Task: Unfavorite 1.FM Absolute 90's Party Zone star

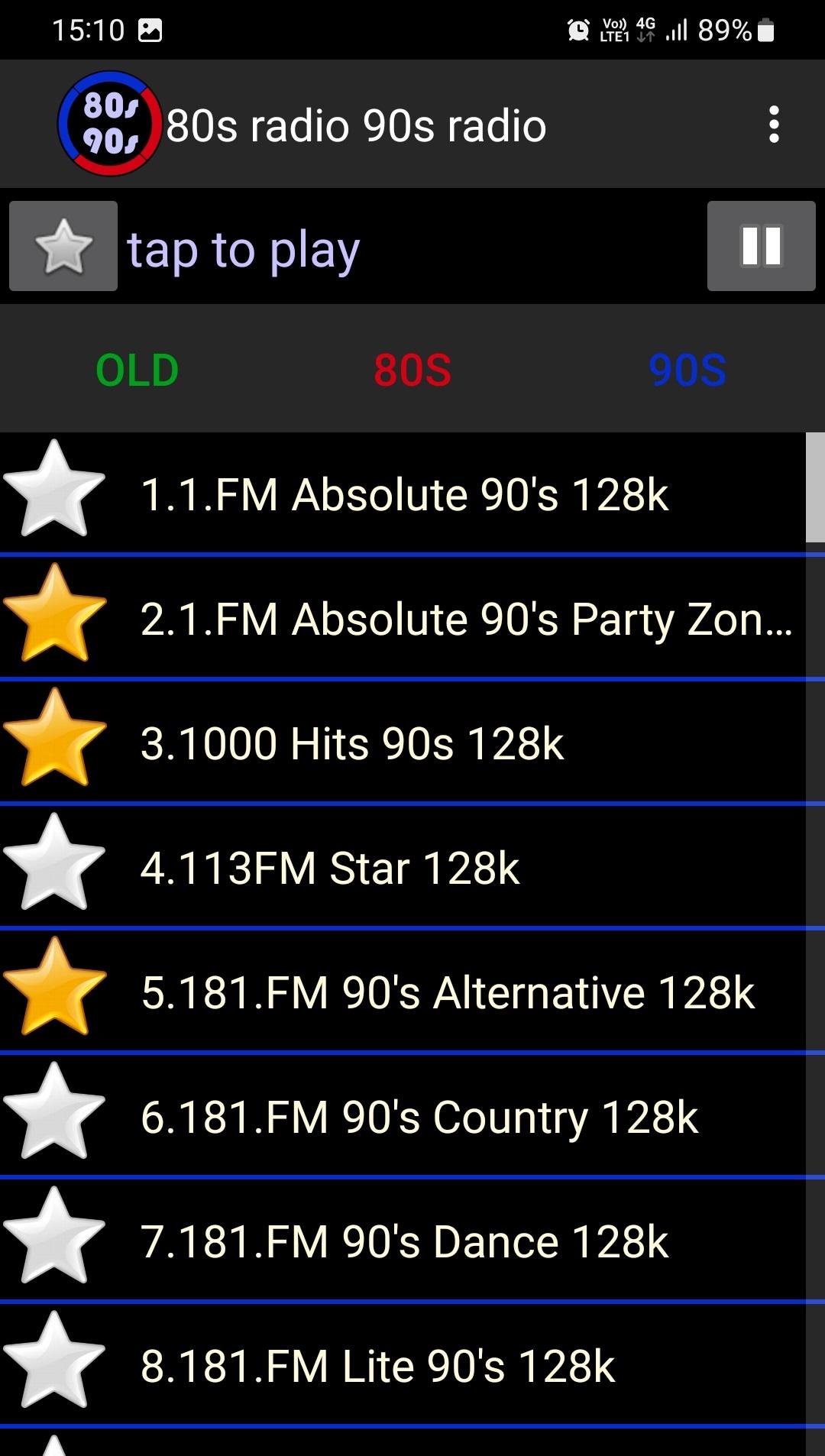Action: (x=54, y=613)
